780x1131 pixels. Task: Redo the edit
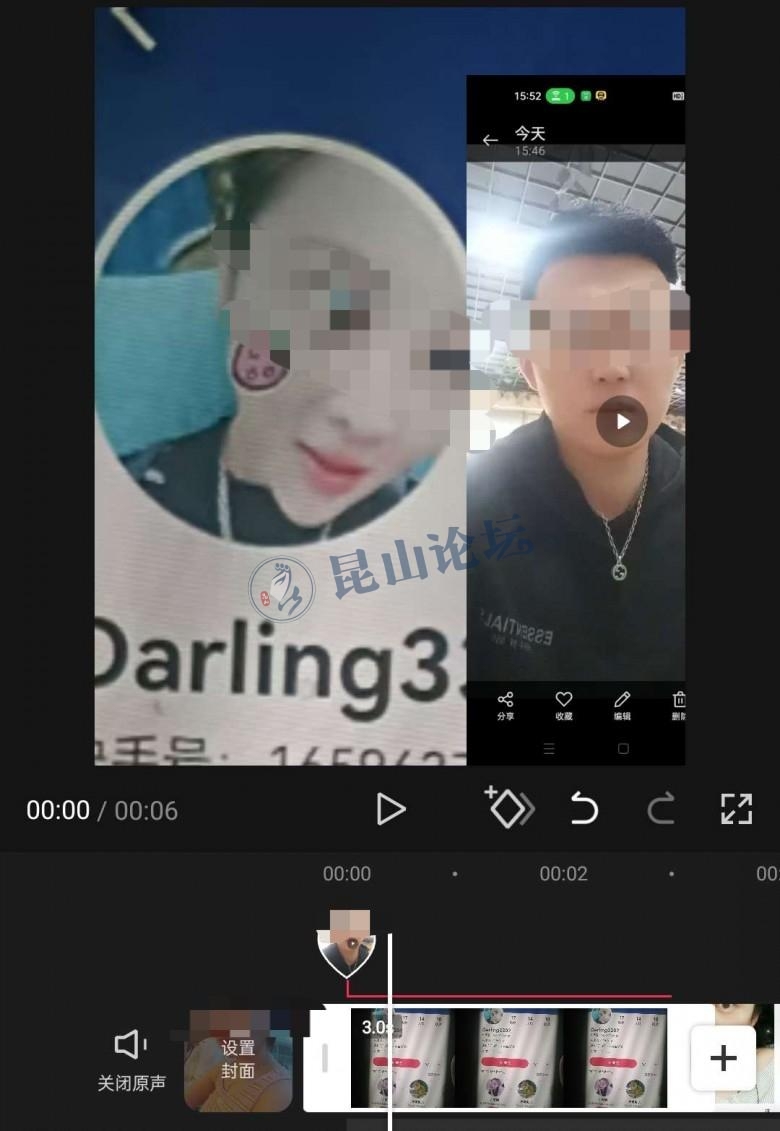coord(661,808)
